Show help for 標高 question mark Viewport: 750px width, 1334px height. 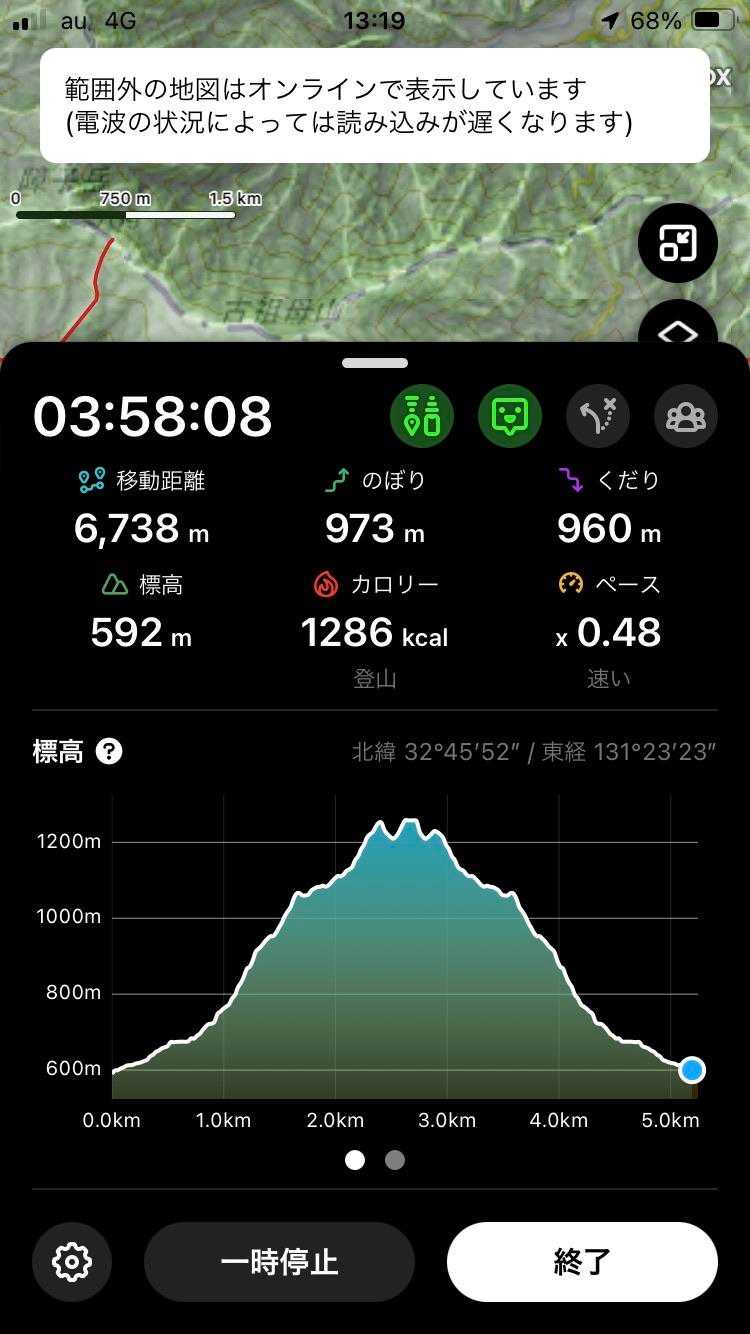[109, 751]
